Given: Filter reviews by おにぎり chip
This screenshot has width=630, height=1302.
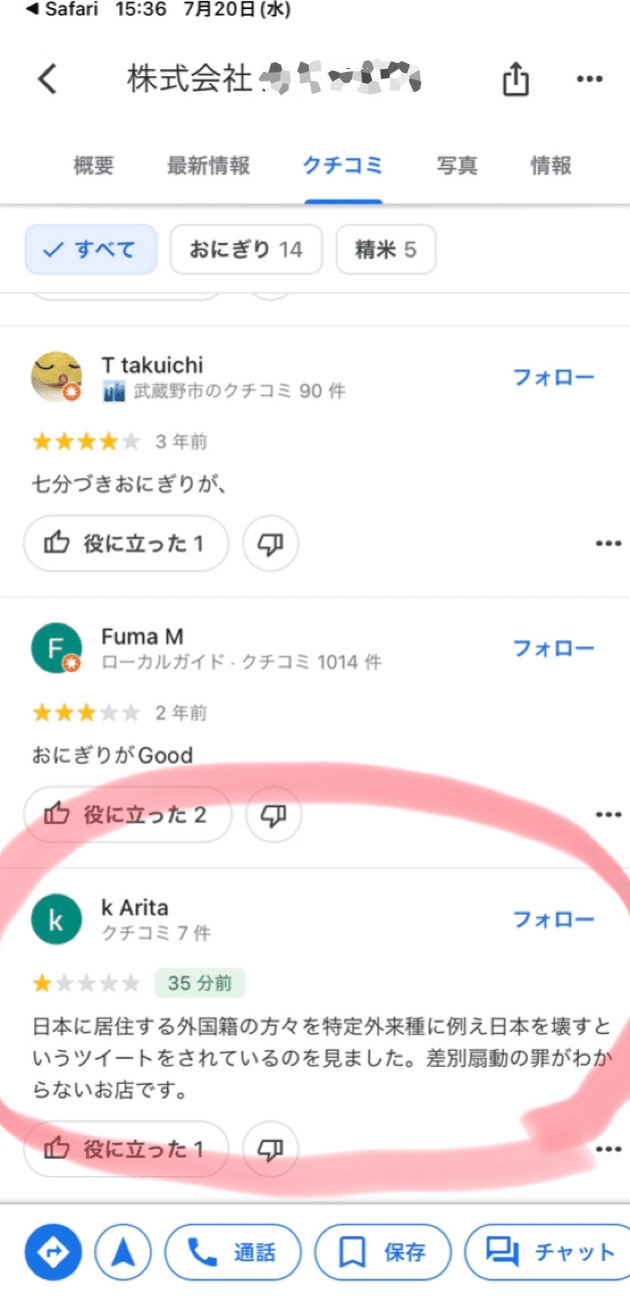Looking at the screenshot, I should [x=246, y=249].
